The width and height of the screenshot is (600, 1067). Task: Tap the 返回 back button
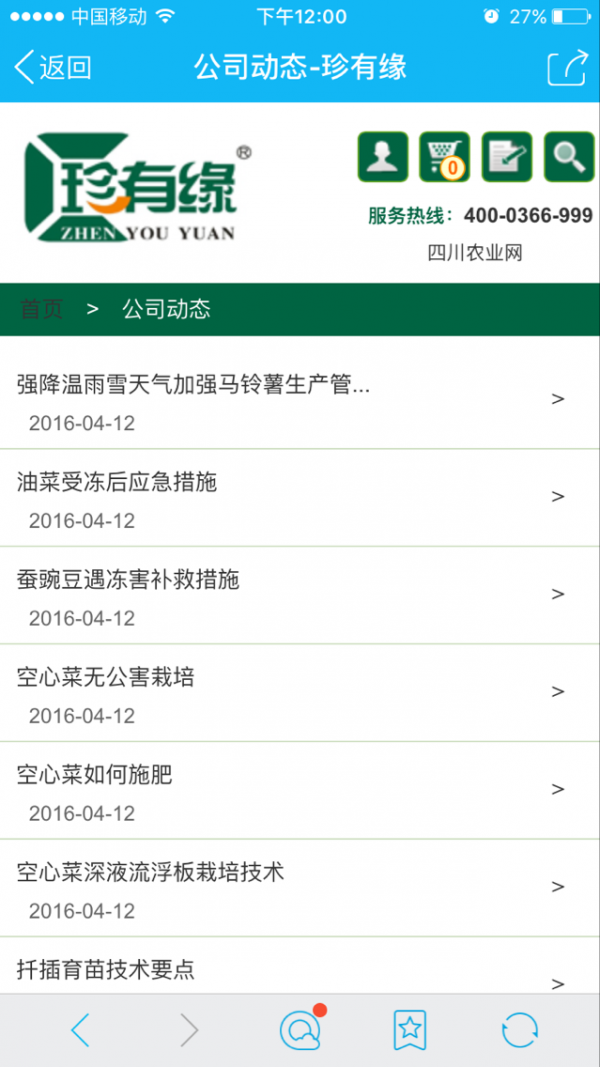coord(54,68)
